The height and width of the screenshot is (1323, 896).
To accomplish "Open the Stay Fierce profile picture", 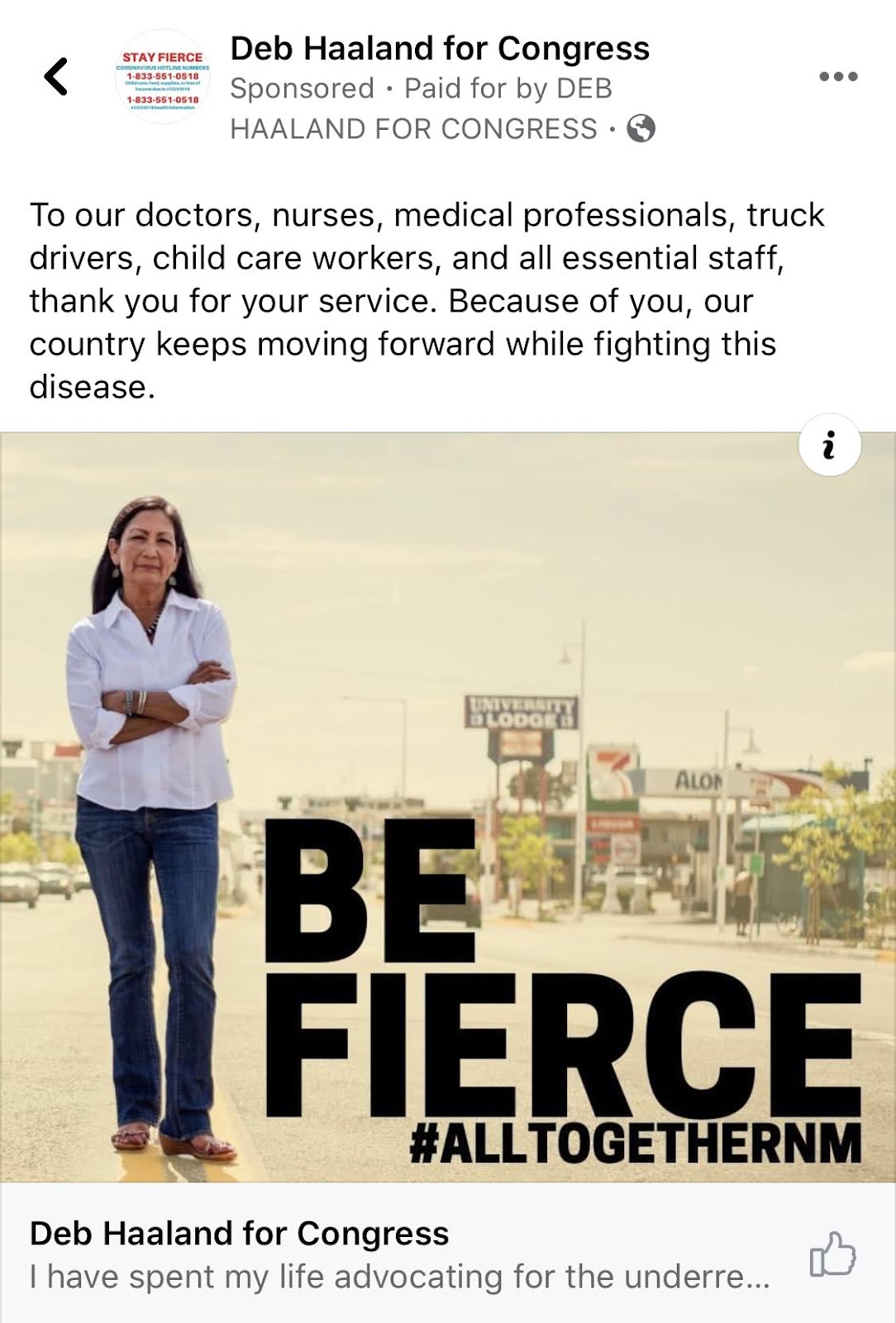I will [x=162, y=78].
